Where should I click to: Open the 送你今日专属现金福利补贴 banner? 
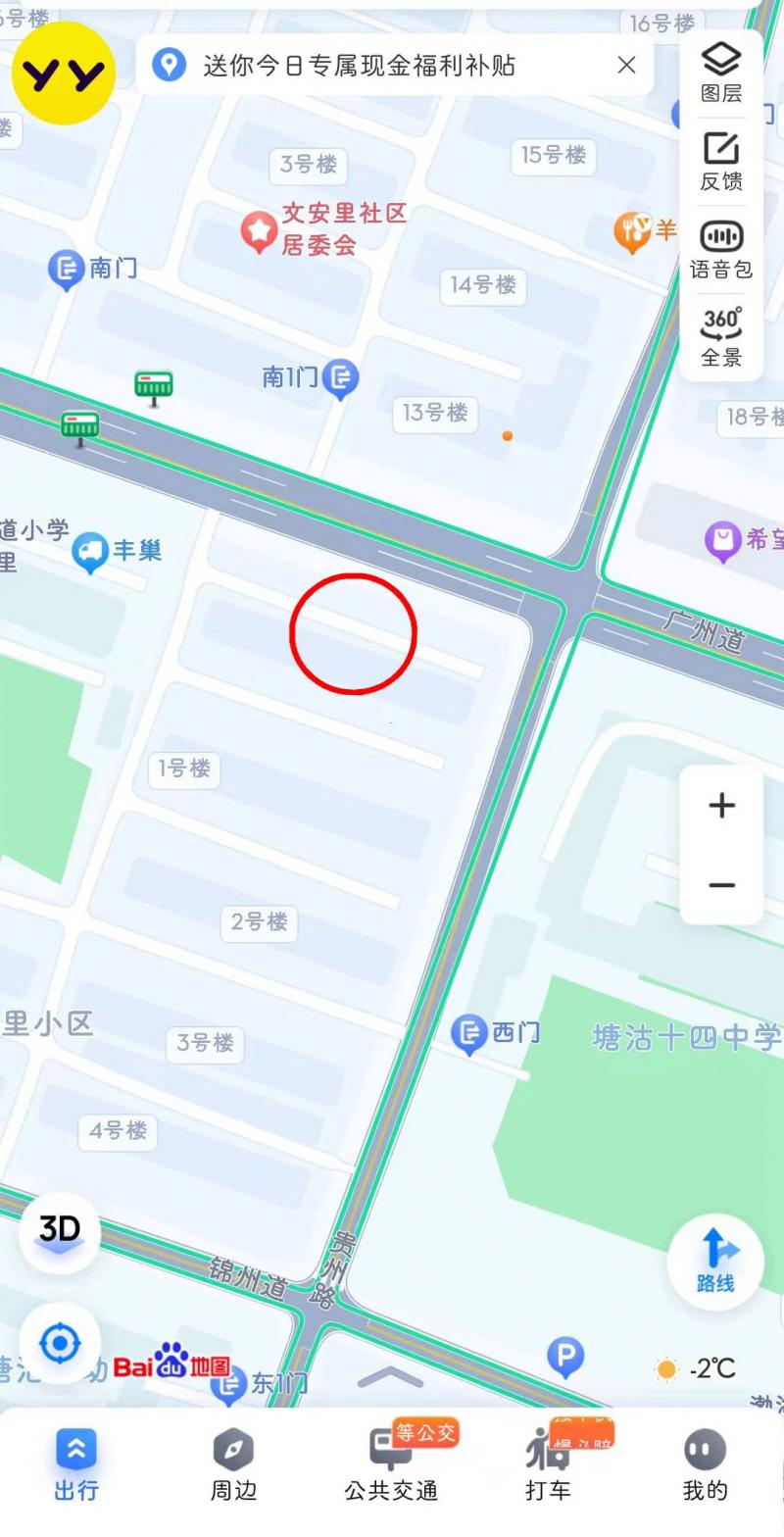coord(358,66)
